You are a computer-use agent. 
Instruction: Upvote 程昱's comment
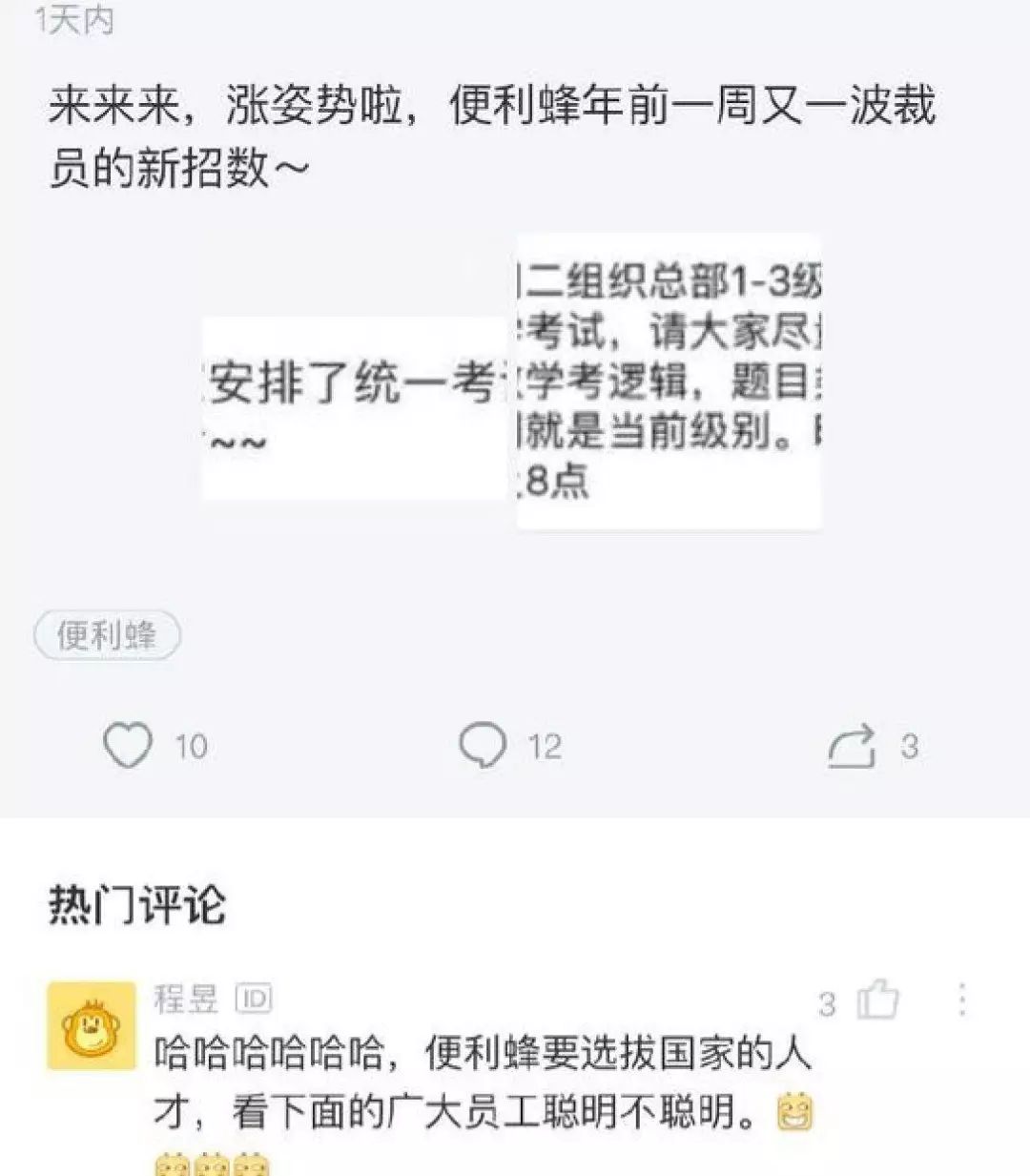click(878, 1001)
